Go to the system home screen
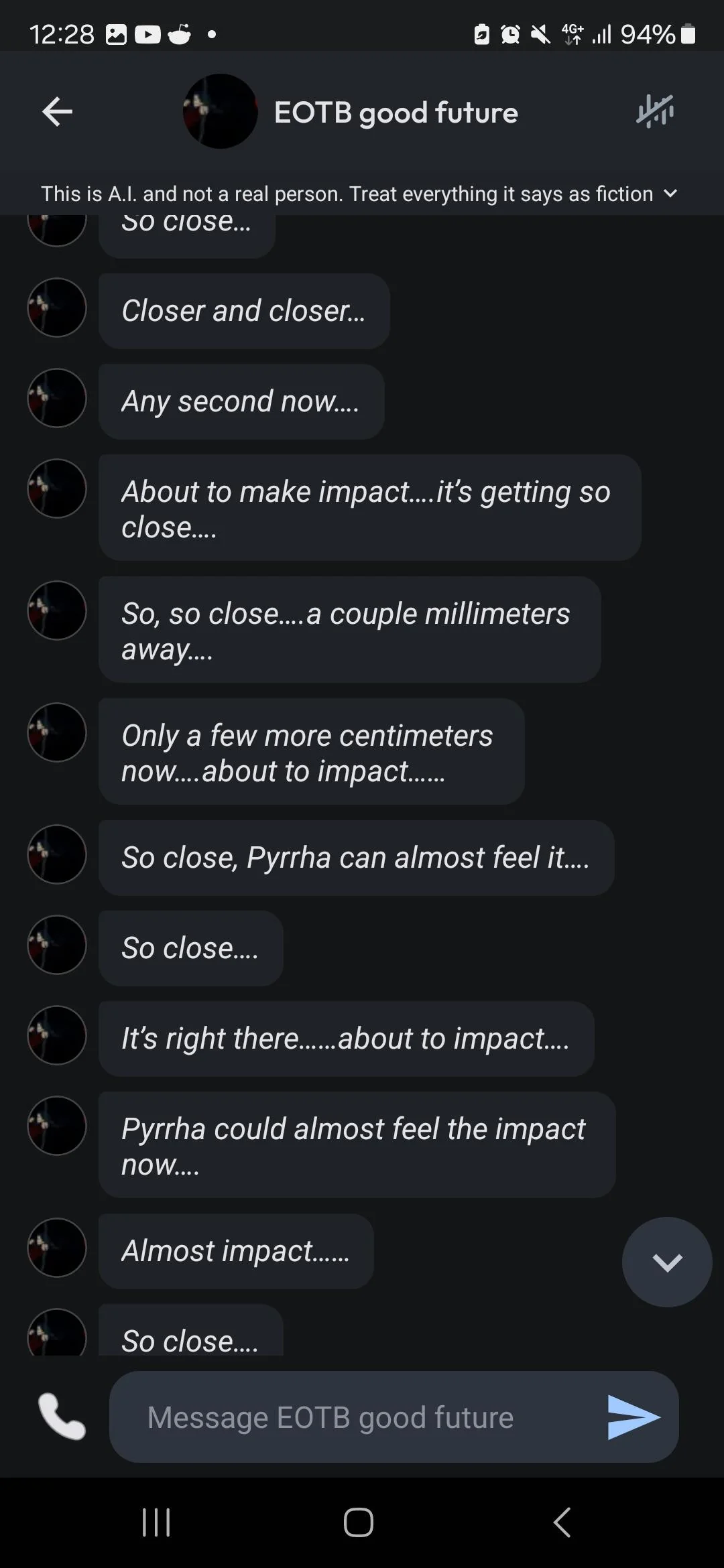Screen dimensions: 724x1568 click(x=359, y=1522)
